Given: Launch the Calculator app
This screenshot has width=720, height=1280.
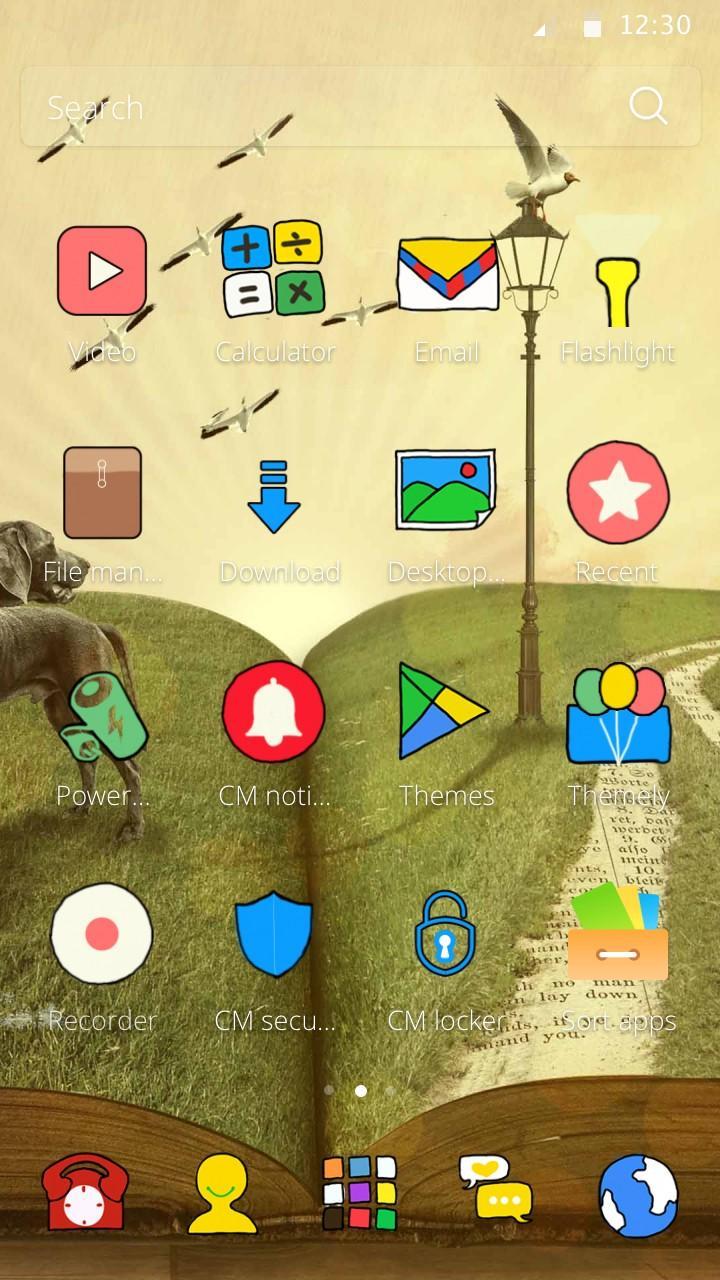Looking at the screenshot, I should click(273, 269).
